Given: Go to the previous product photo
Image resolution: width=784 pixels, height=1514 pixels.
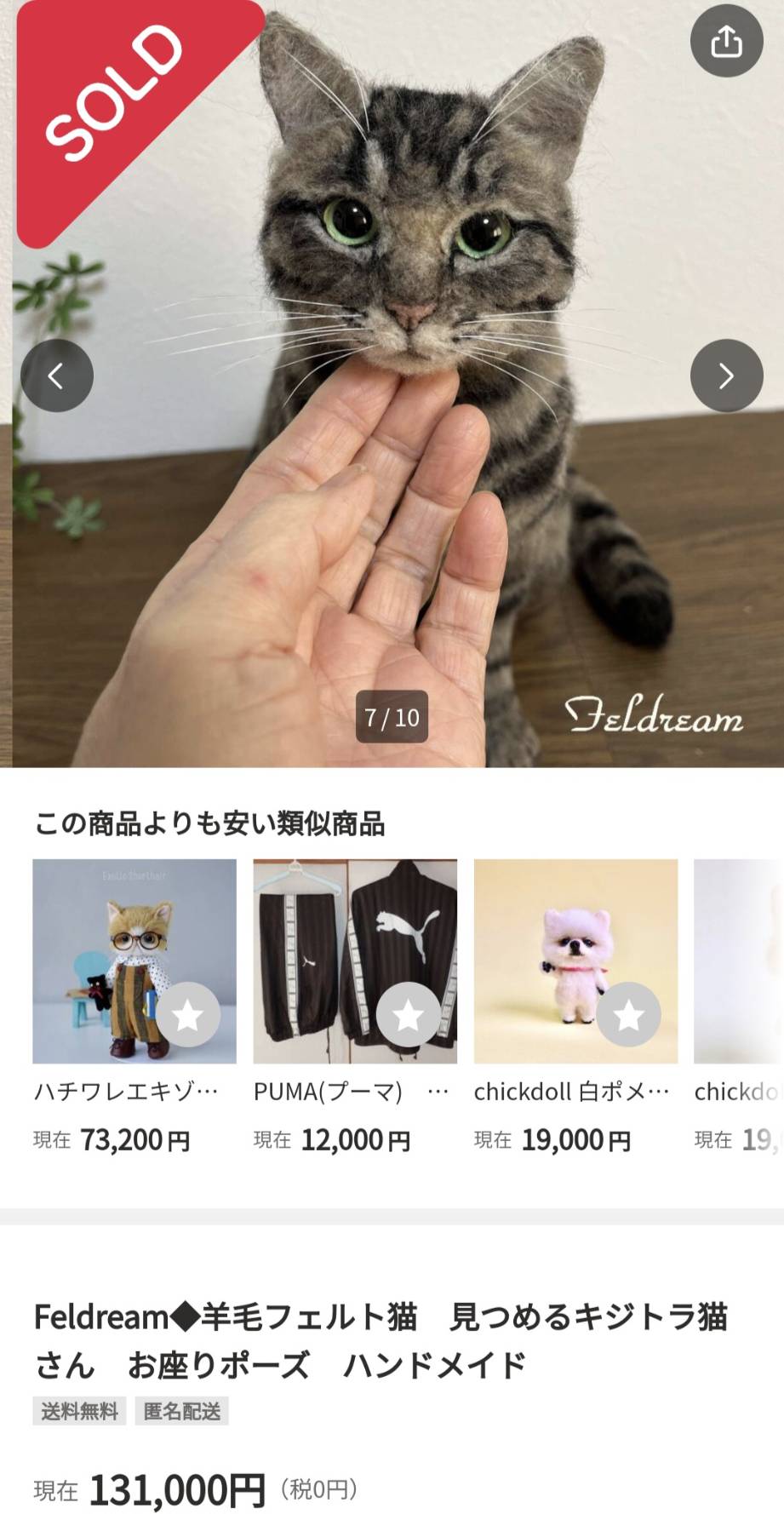Looking at the screenshot, I should 56,376.
